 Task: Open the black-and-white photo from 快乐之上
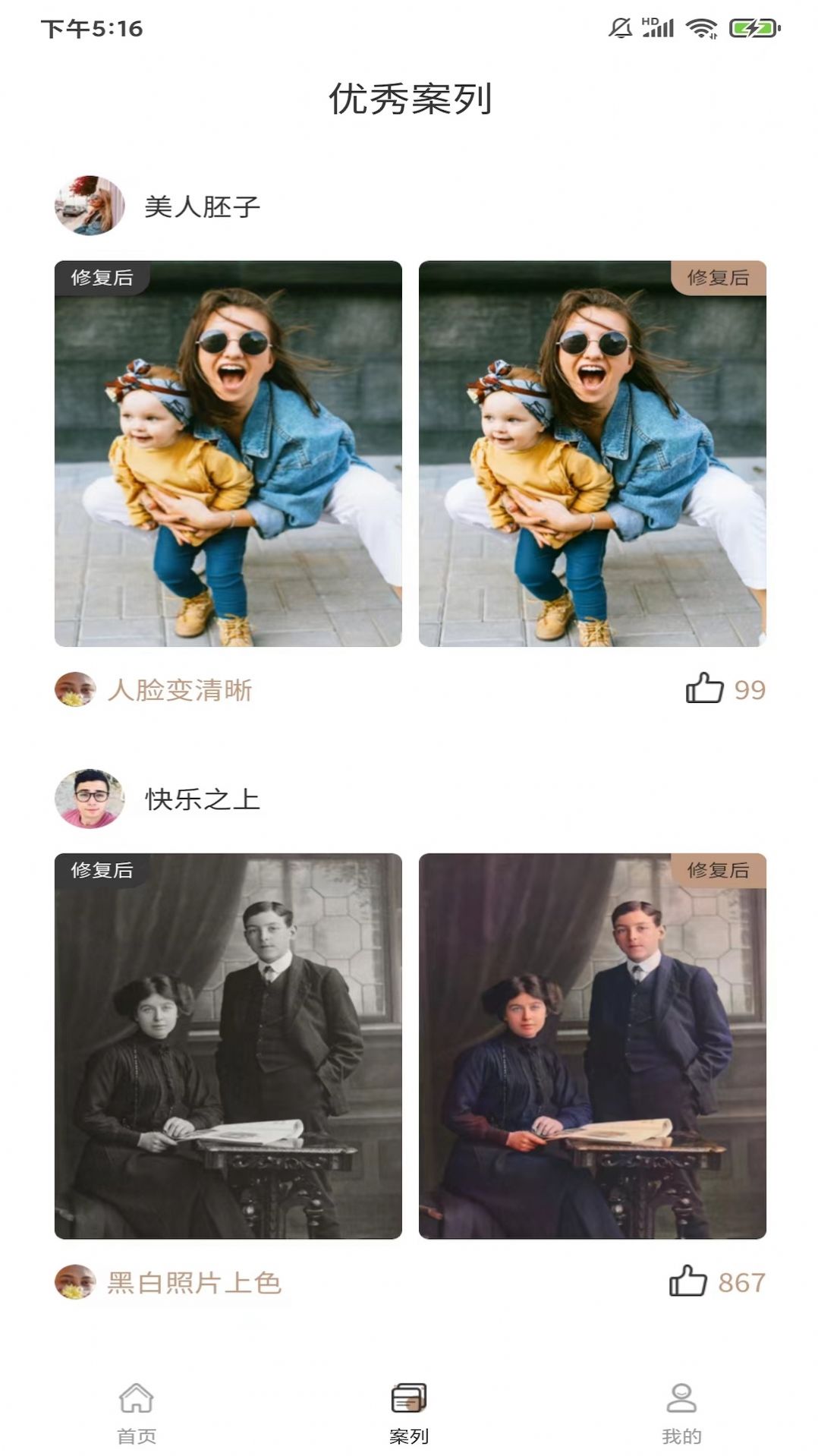(228, 1046)
